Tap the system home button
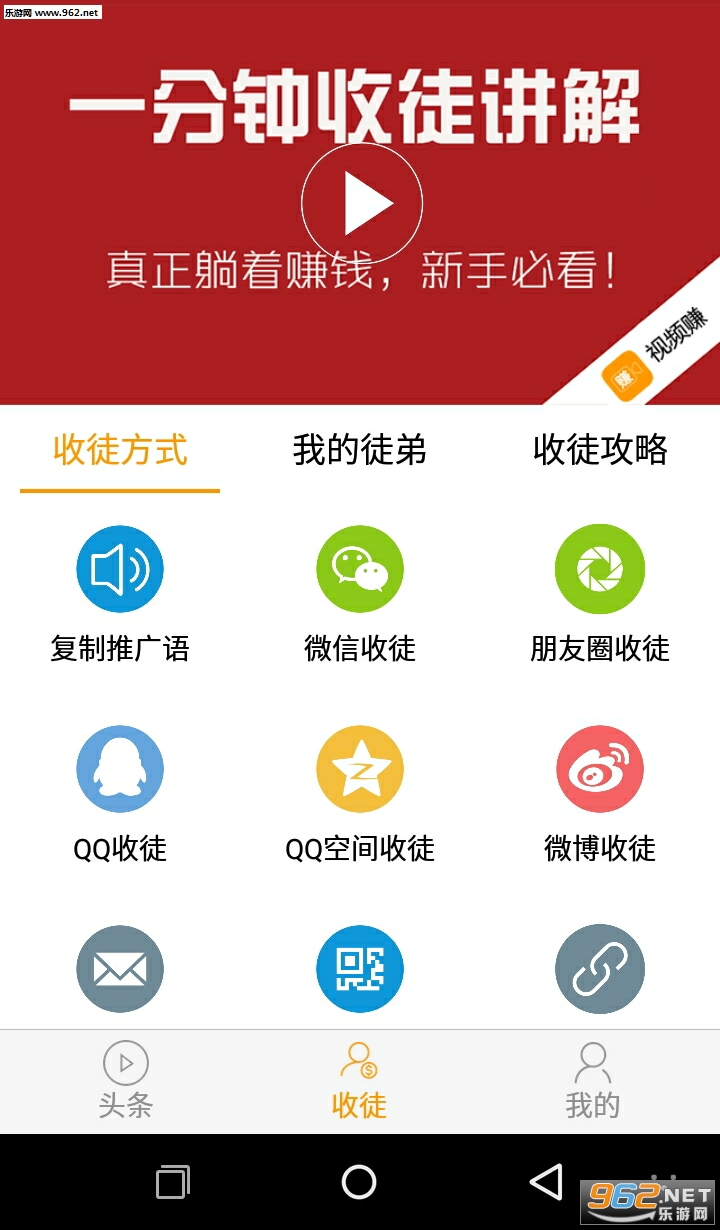Image resolution: width=720 pixels, height=1230 pixels. click(359, 1182)
